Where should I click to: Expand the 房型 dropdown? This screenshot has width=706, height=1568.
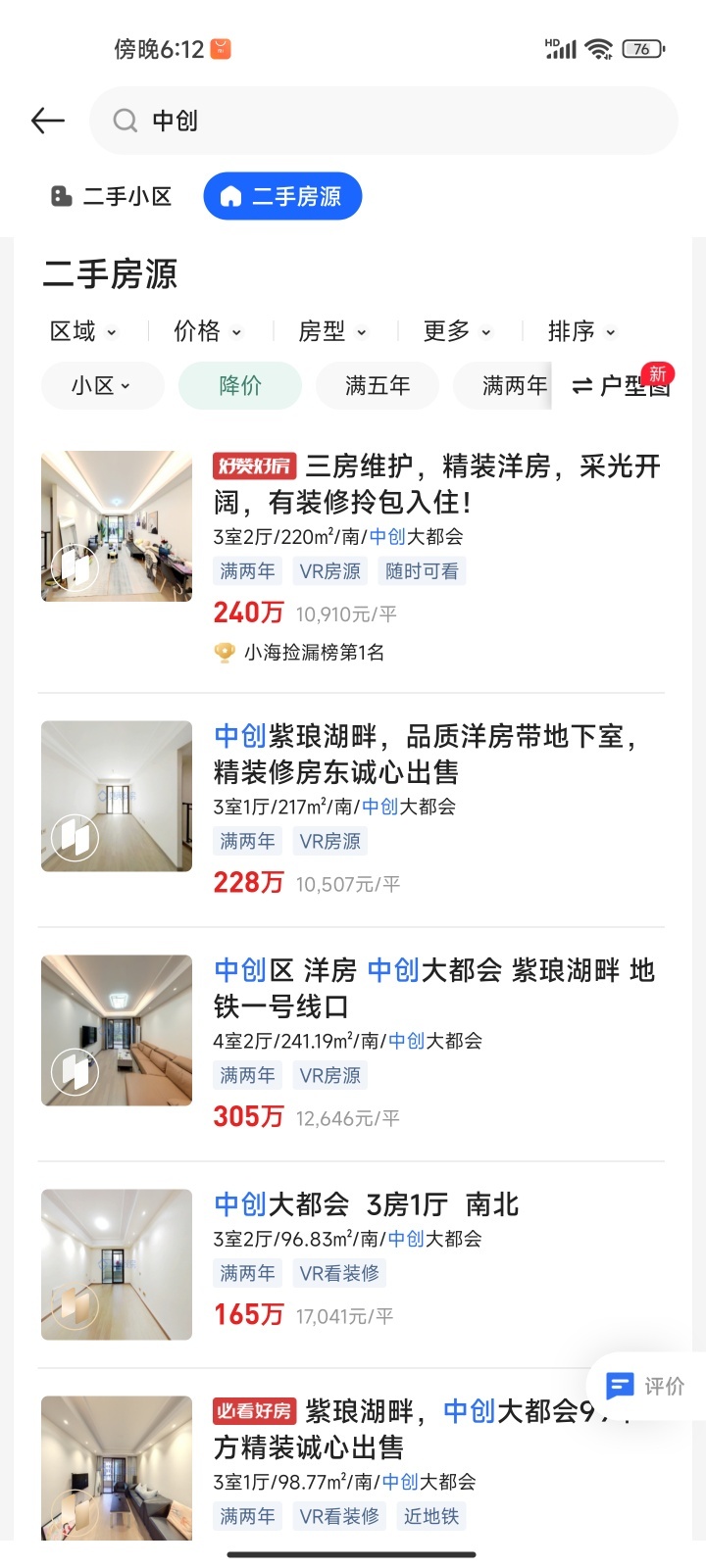pos(332,331)
